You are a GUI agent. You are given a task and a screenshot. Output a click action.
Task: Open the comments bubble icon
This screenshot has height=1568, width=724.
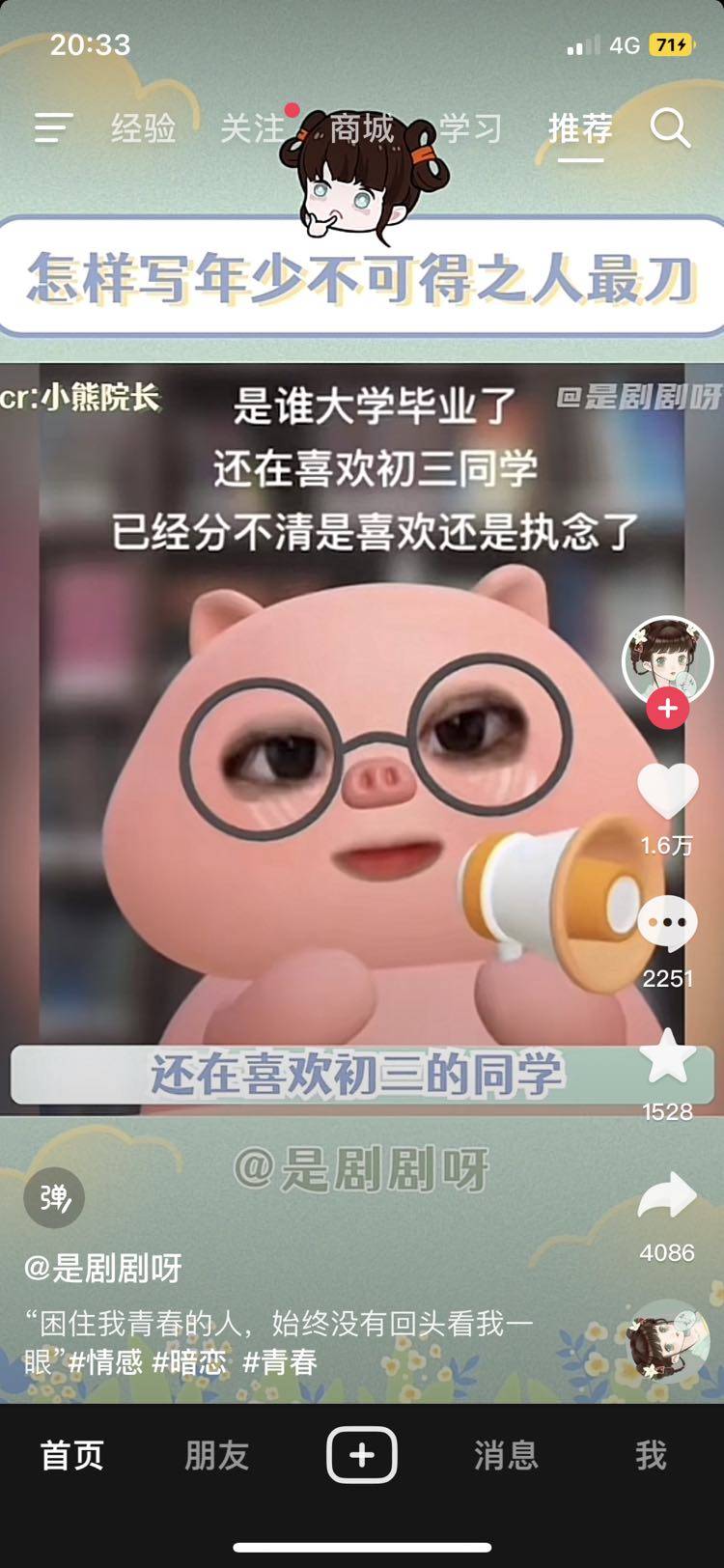(x=667, y=923)
